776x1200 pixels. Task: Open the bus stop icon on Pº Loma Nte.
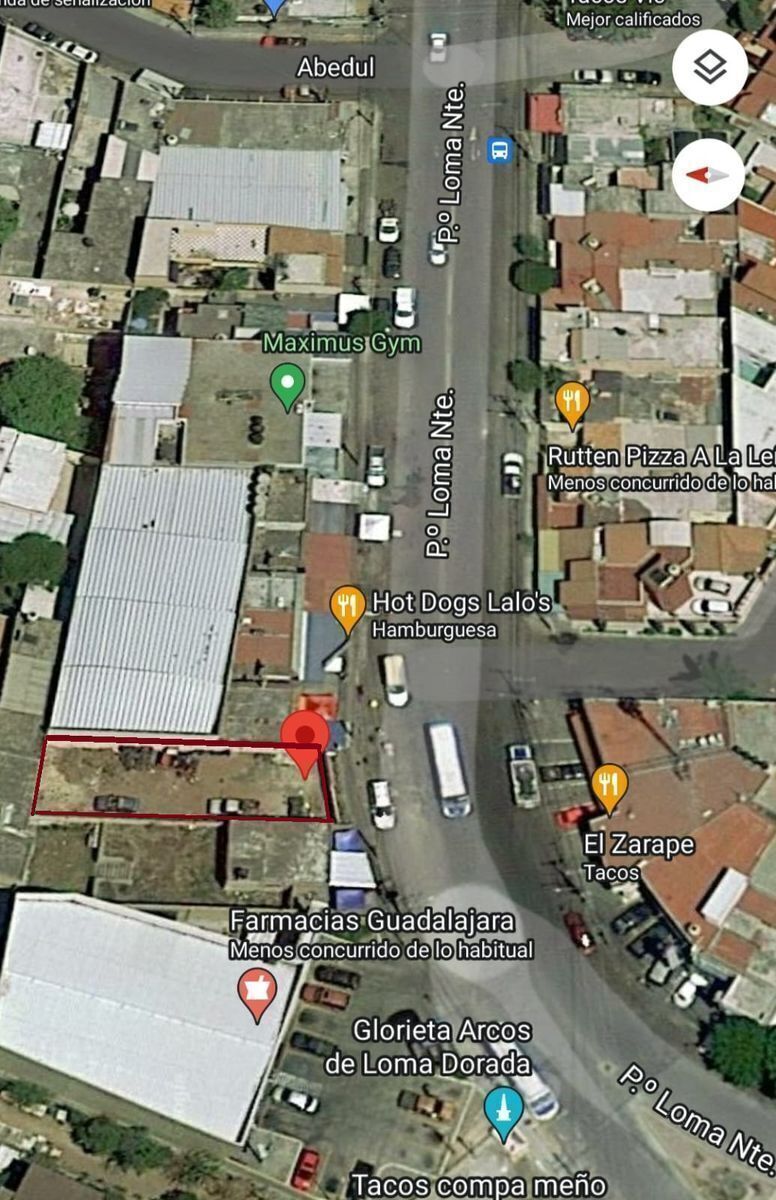coord(500,151)
